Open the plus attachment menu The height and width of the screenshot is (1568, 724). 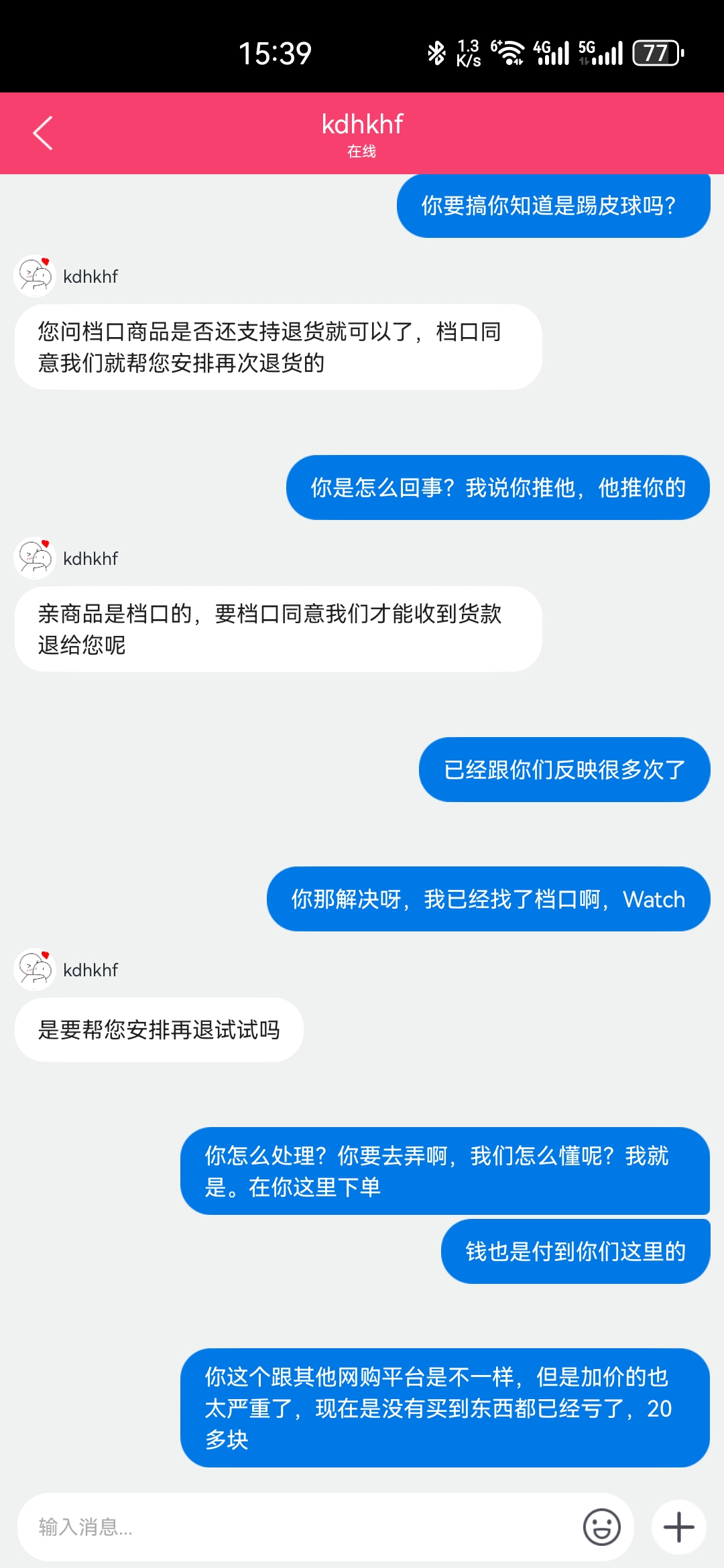[x=678, y=1526]
